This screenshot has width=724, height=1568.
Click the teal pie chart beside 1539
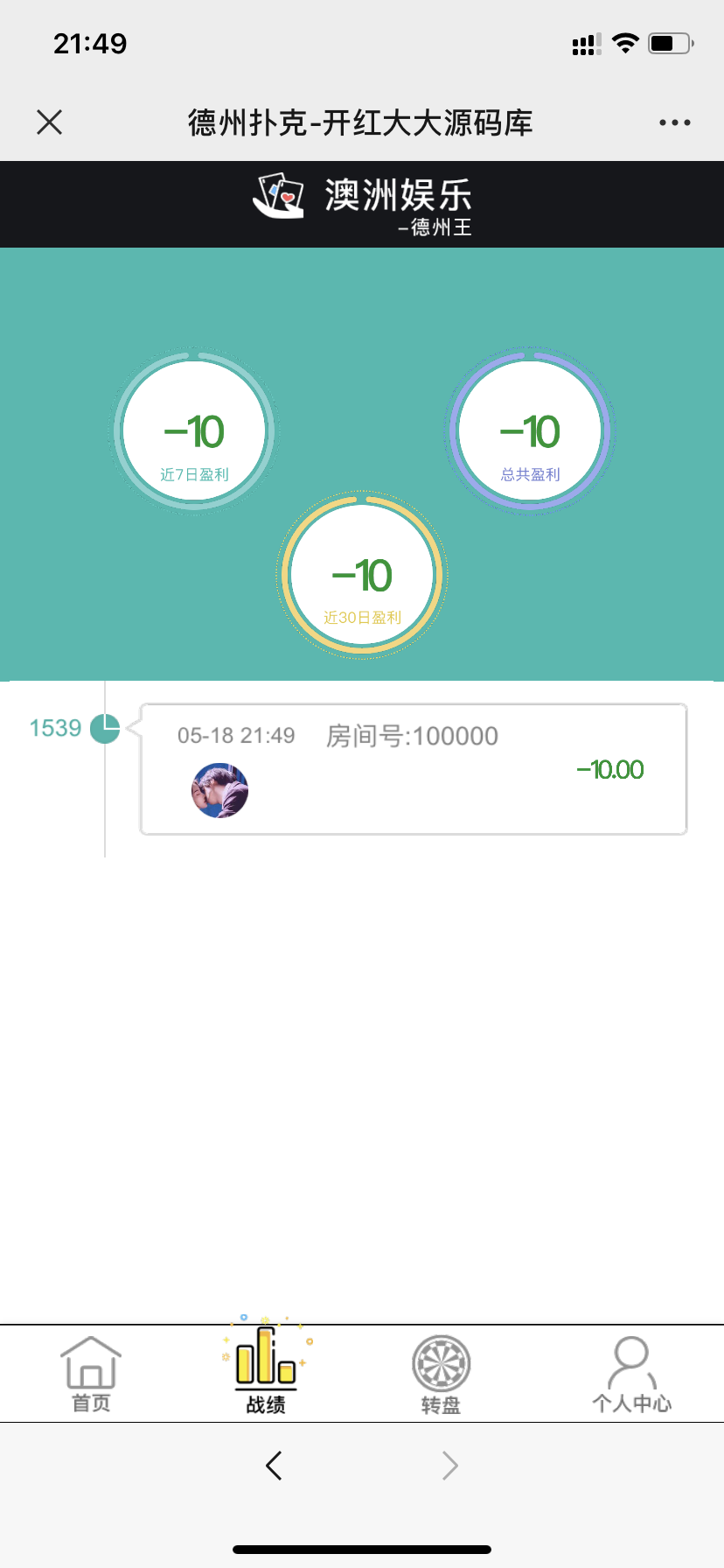pyautogui.click(x=104, y=727)
